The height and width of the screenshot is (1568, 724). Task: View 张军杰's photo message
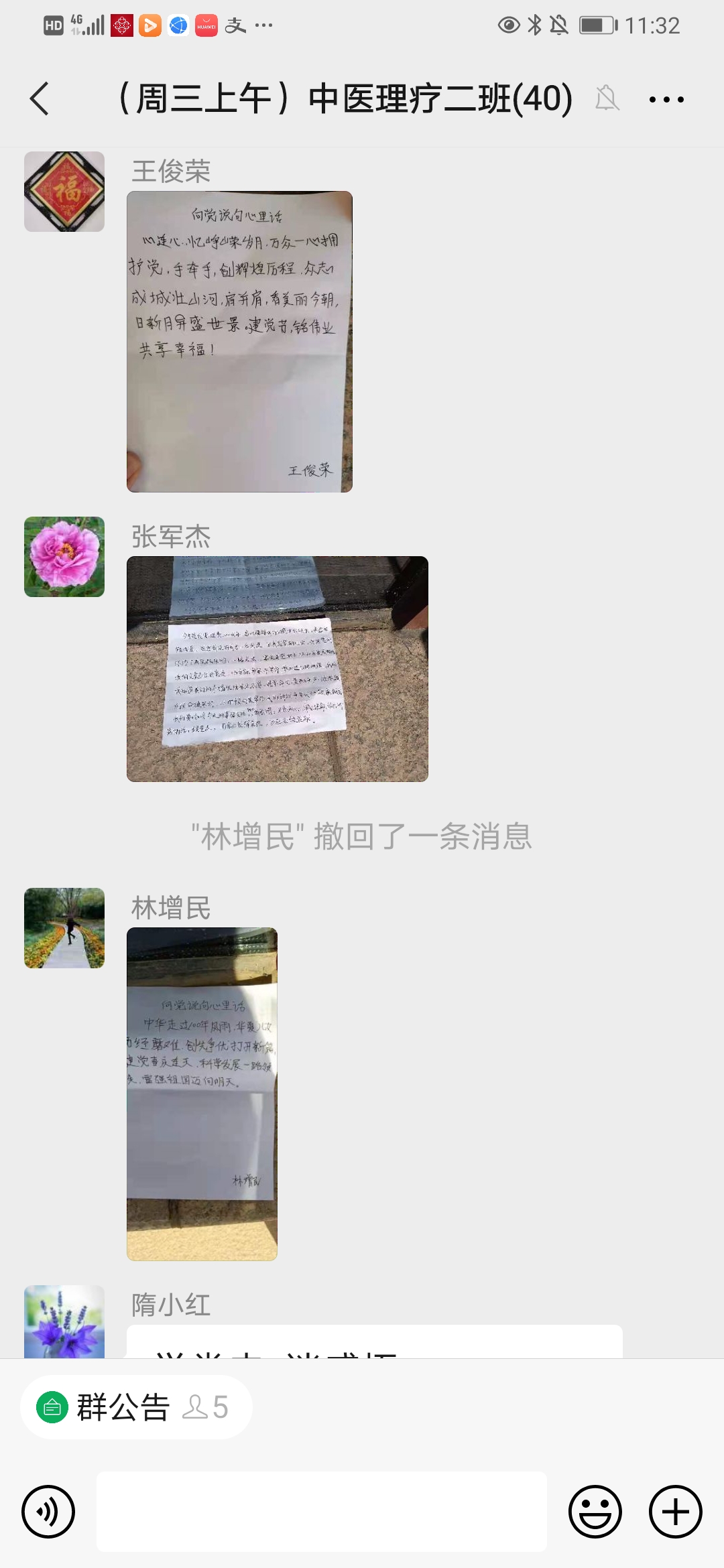[x=277, y=669]
